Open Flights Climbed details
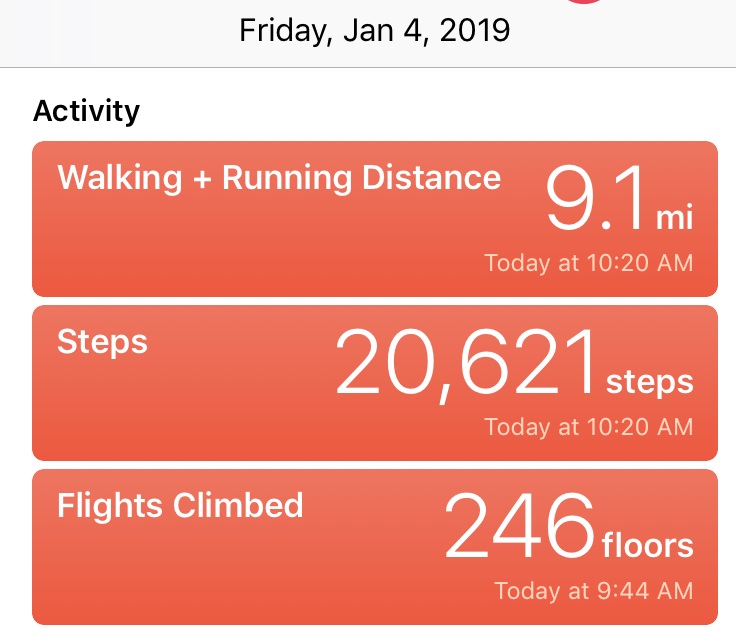This screenshot has height=642, width=736. point(375,547)
